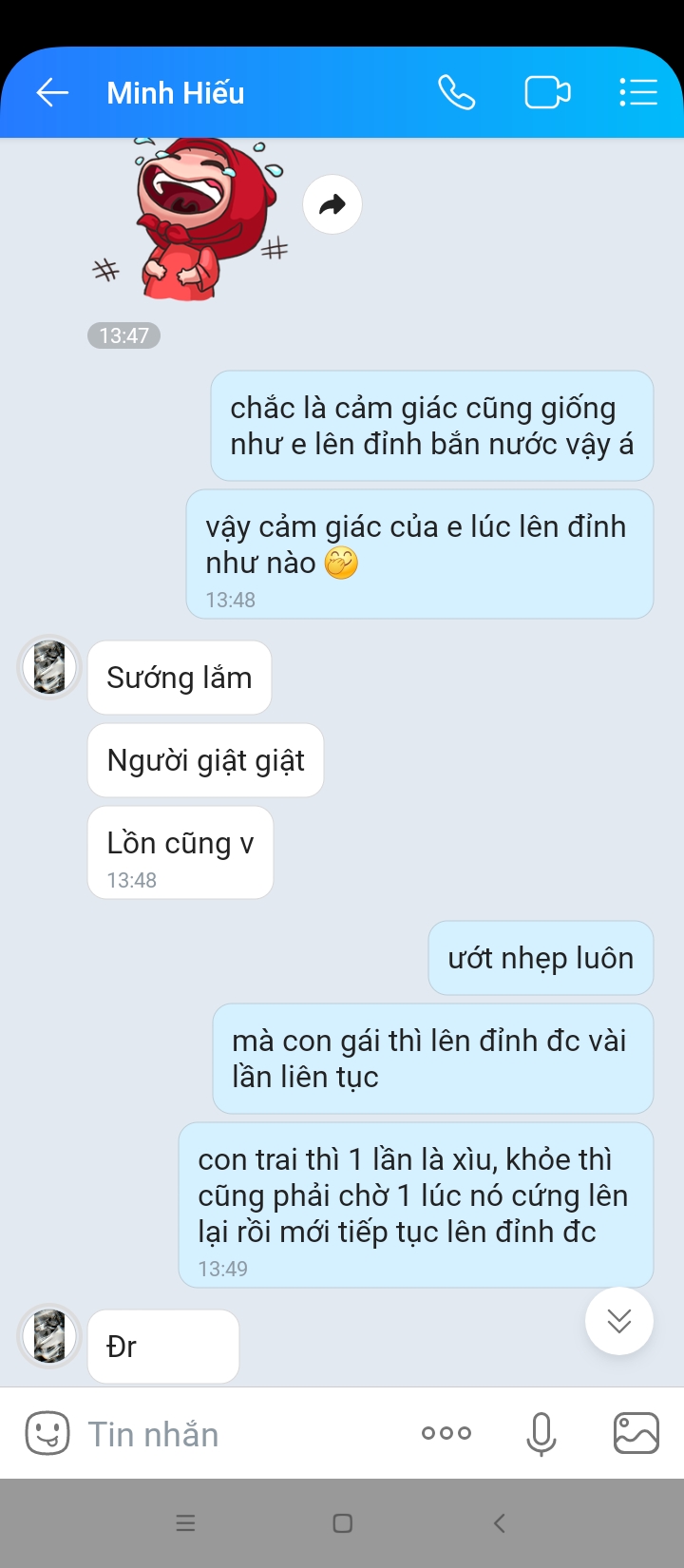The image size is (684, 1568).
Task: Start a voice call with Minh Hiếu
Action: (x=456, y=92)
